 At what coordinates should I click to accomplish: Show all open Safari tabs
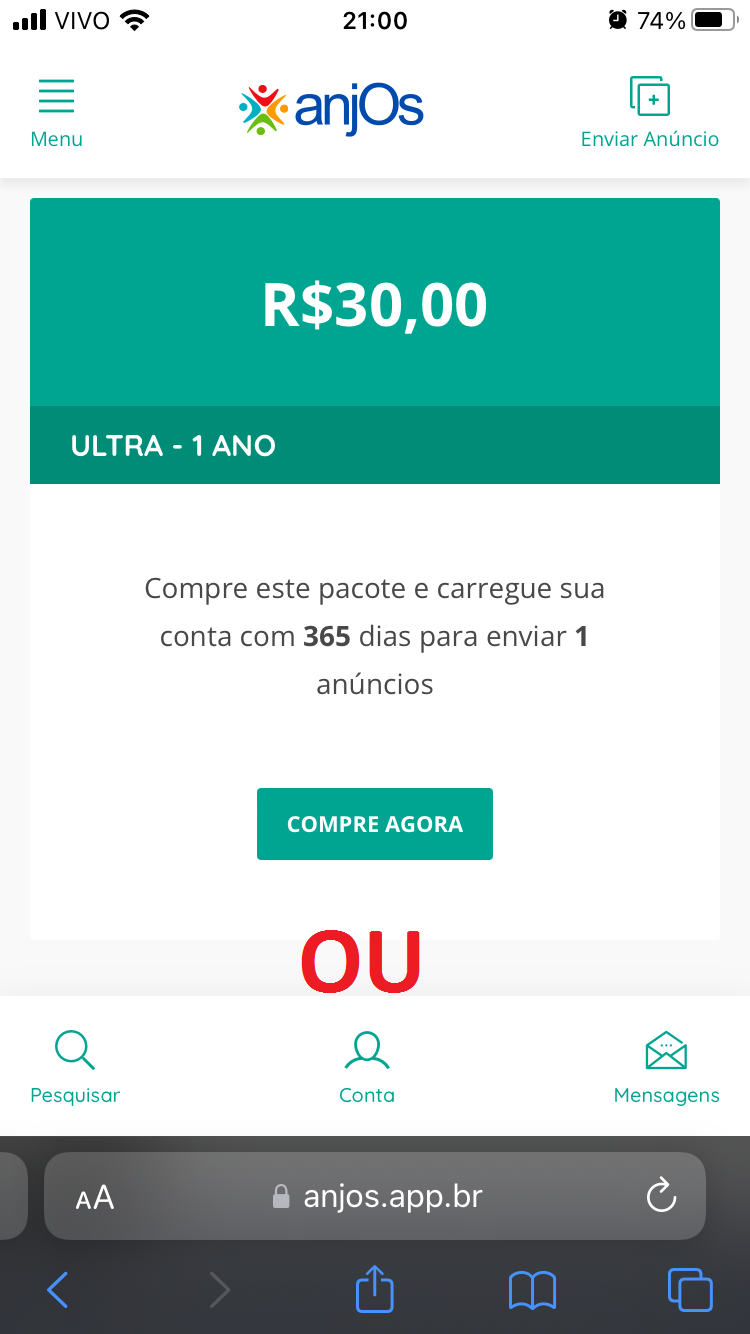pos(690,1290)
